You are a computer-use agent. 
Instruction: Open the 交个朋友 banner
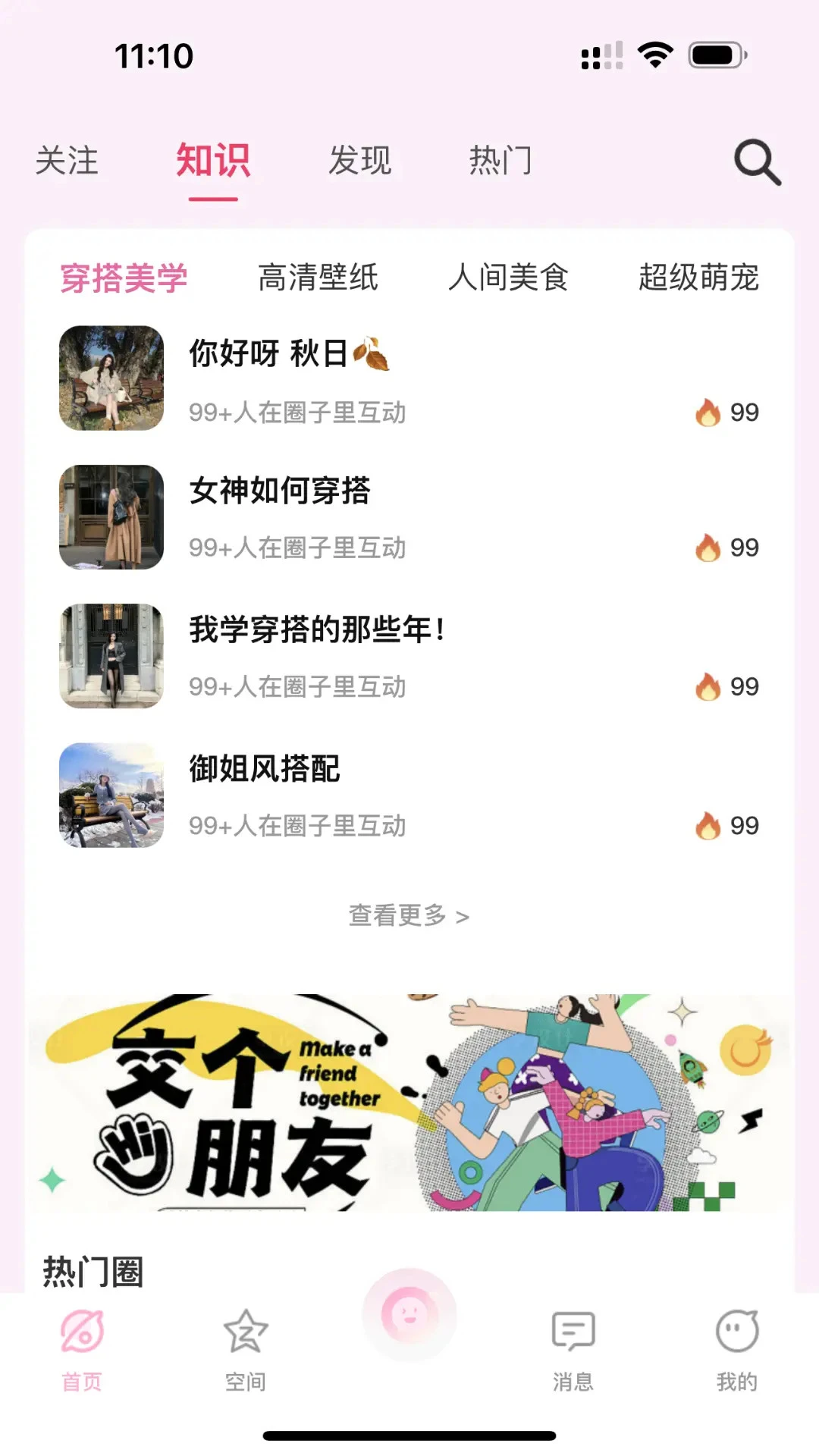(x=409, y=1102)
